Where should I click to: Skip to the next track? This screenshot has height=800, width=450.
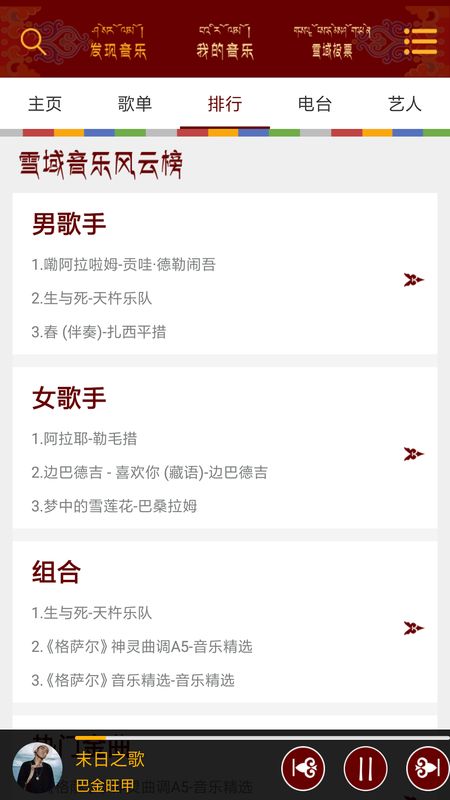click(x=428, y=768)
